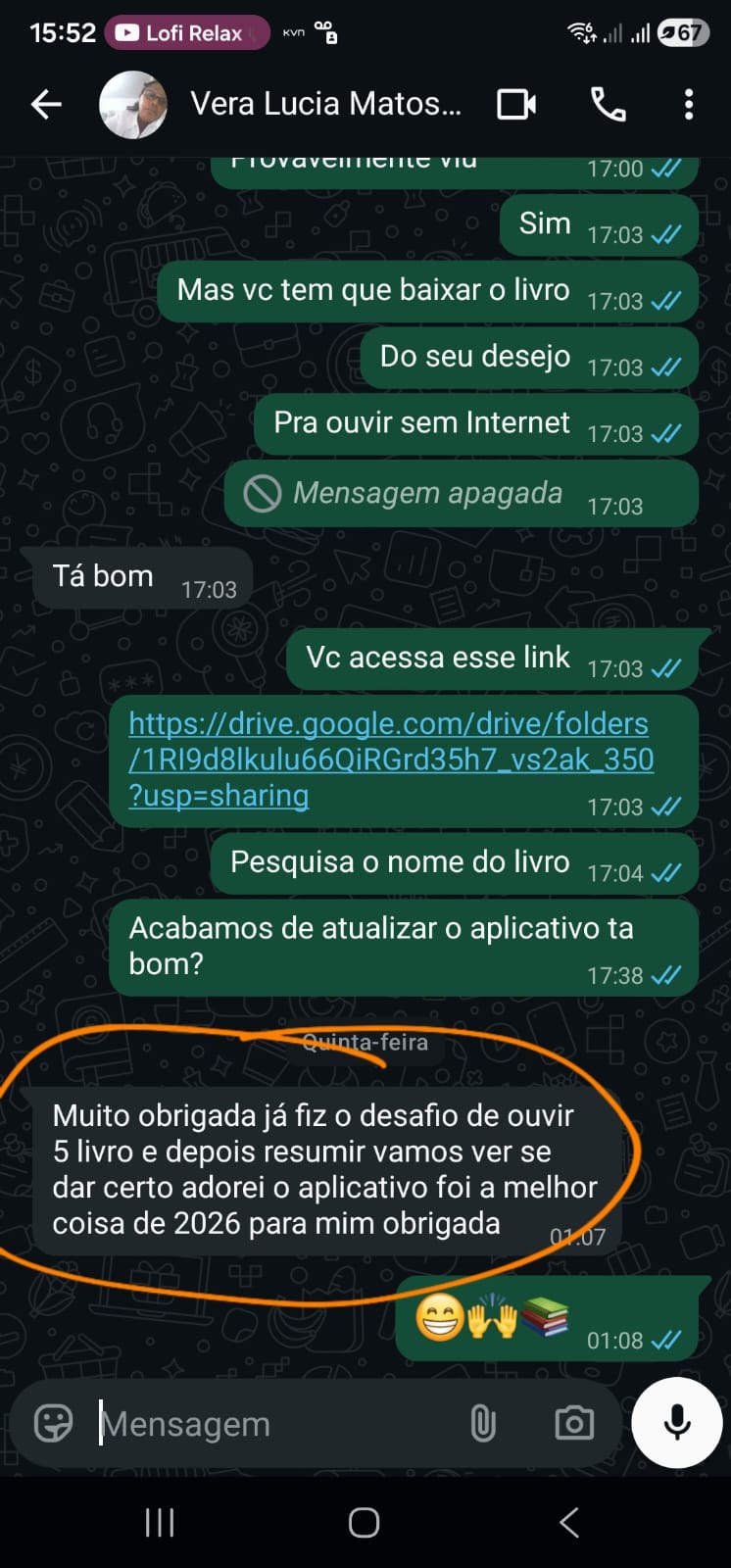Open the Google Drive folders link

(x=387, y=759)
